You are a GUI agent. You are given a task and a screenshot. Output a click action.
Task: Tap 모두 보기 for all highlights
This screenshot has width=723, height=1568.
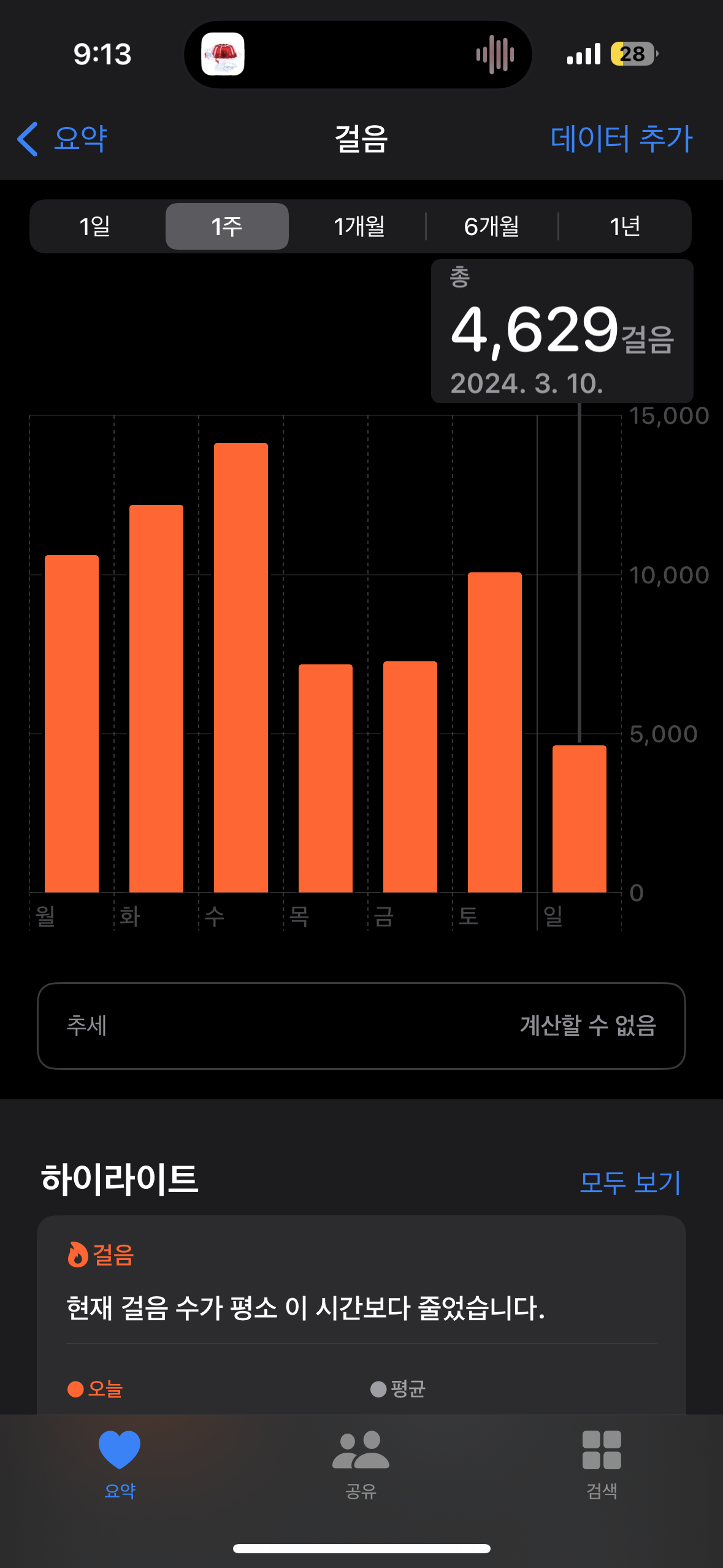click(630, 1182)
